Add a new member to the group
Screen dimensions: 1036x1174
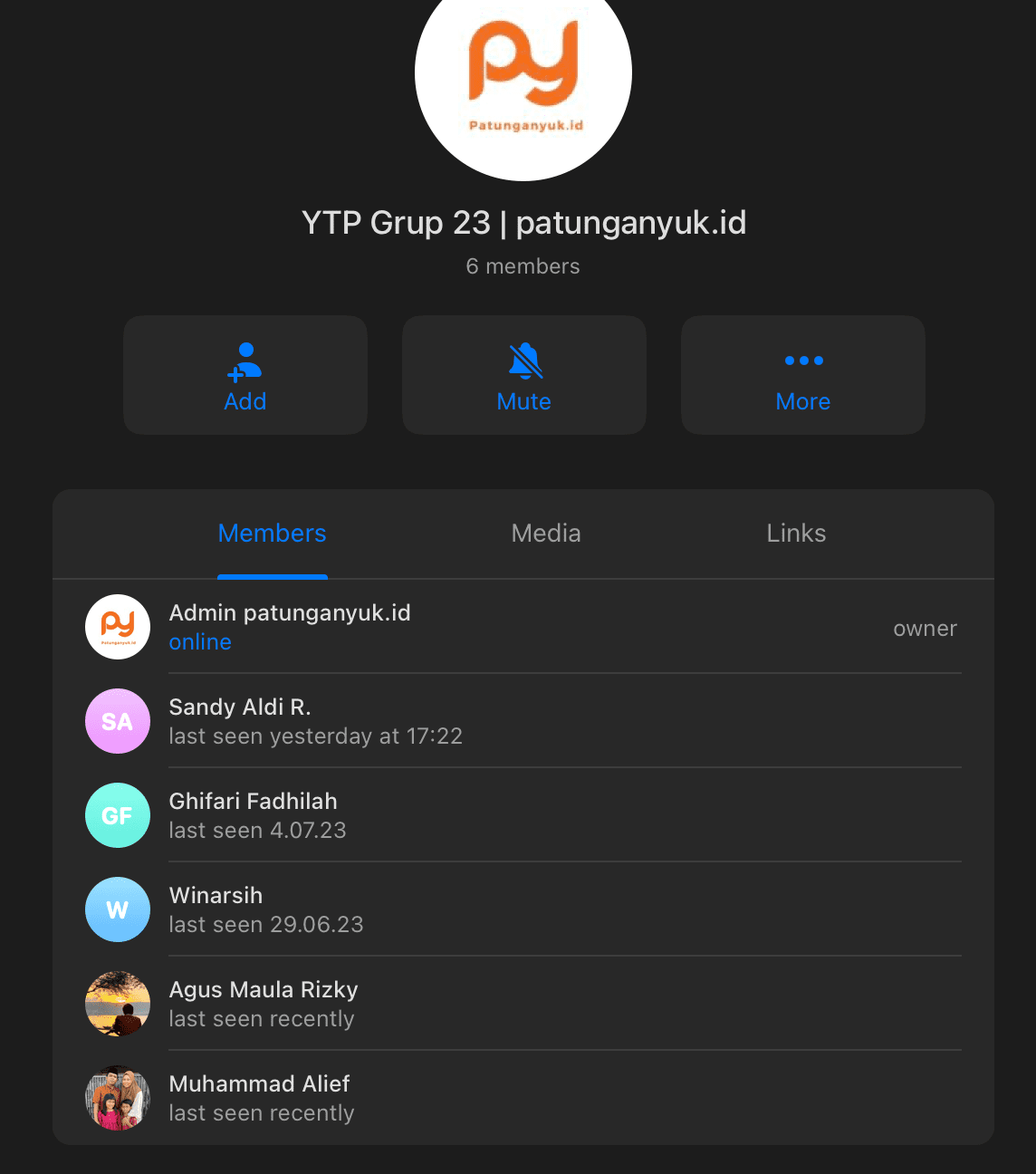pos(245,375)
